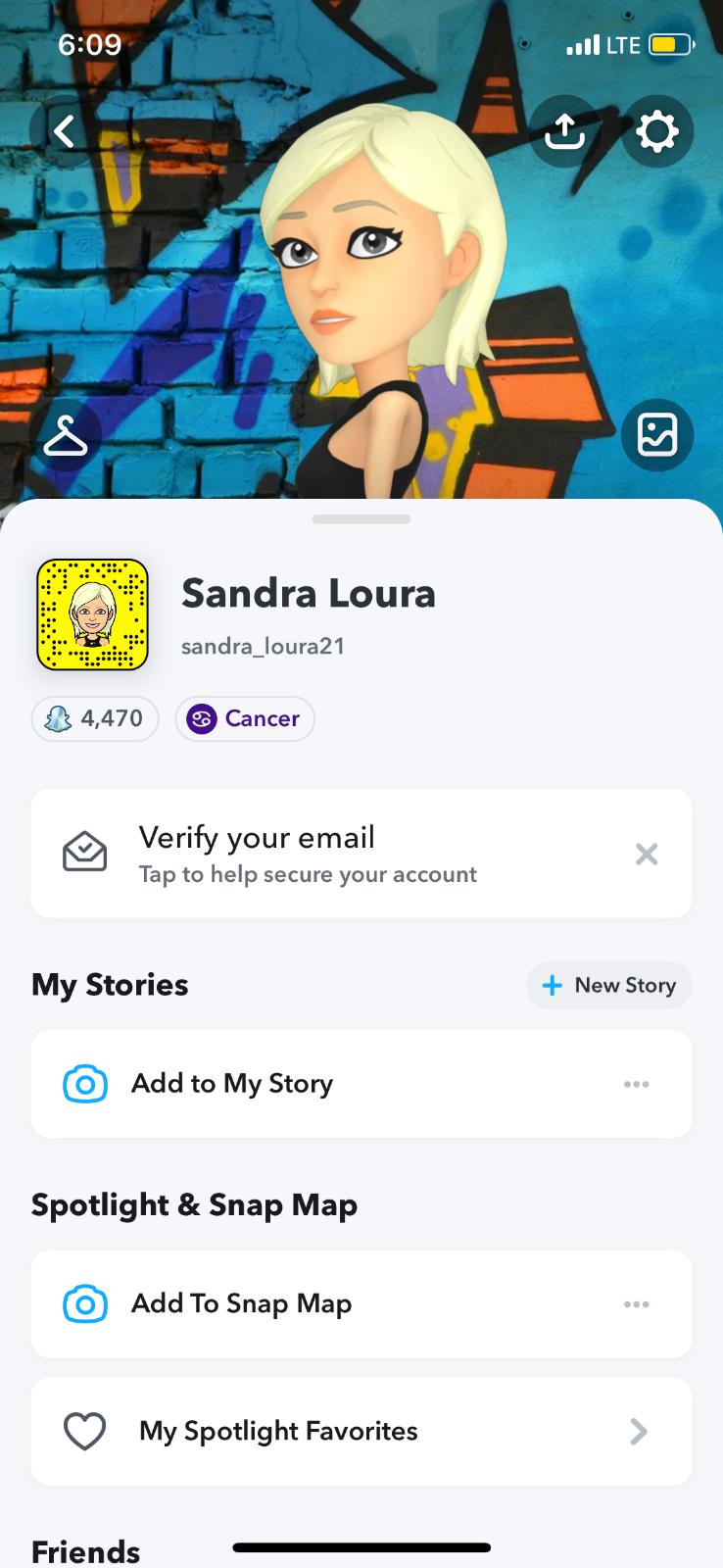
Task: Dismiss the Verify your email banner
Action: (x=647, y=854)
